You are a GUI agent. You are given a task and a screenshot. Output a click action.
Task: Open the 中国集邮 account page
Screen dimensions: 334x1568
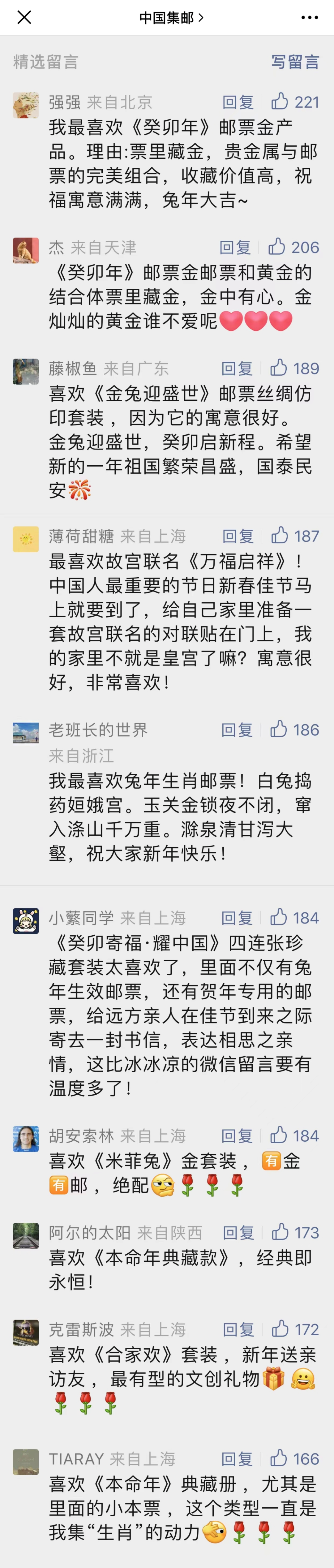(171, 18)
